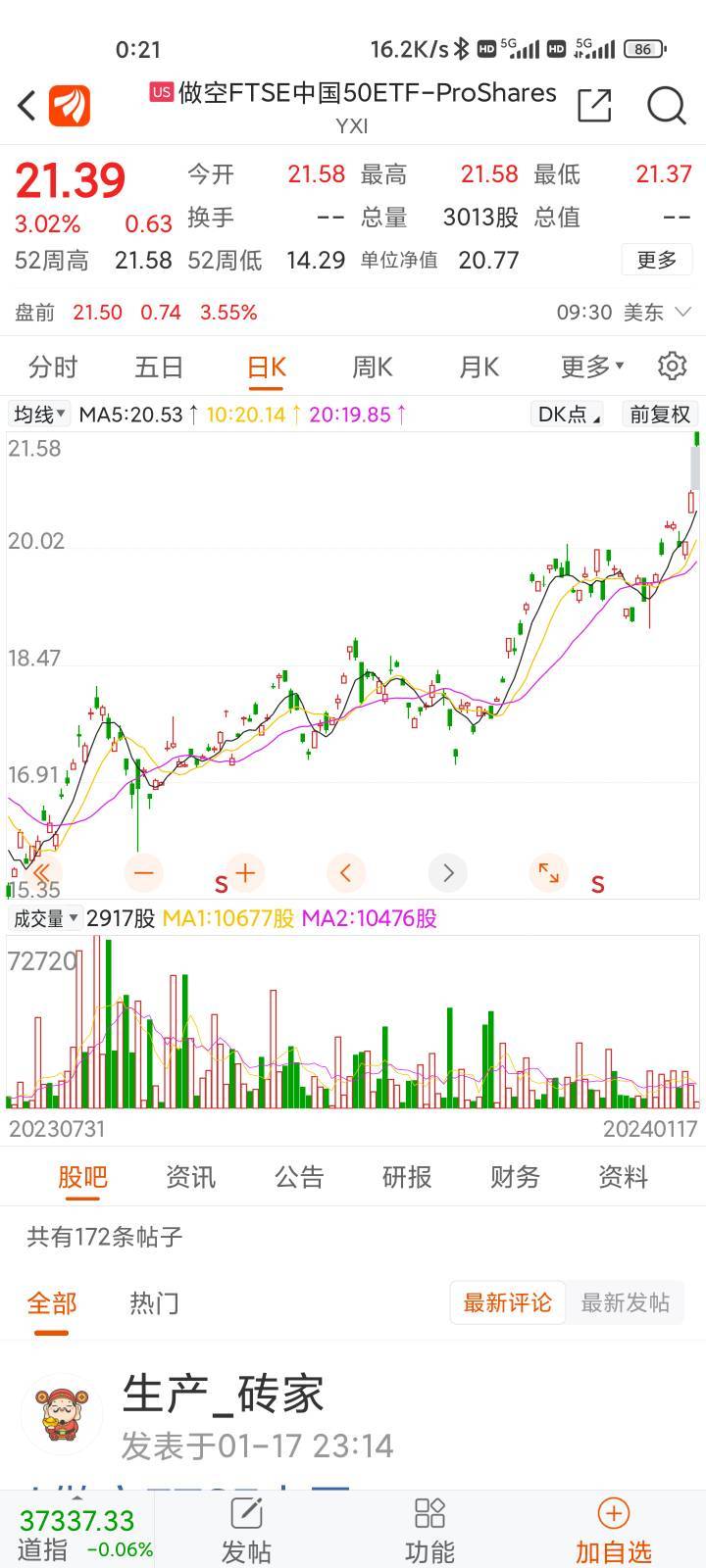Open the 均线 indicator dropdown

39,414
